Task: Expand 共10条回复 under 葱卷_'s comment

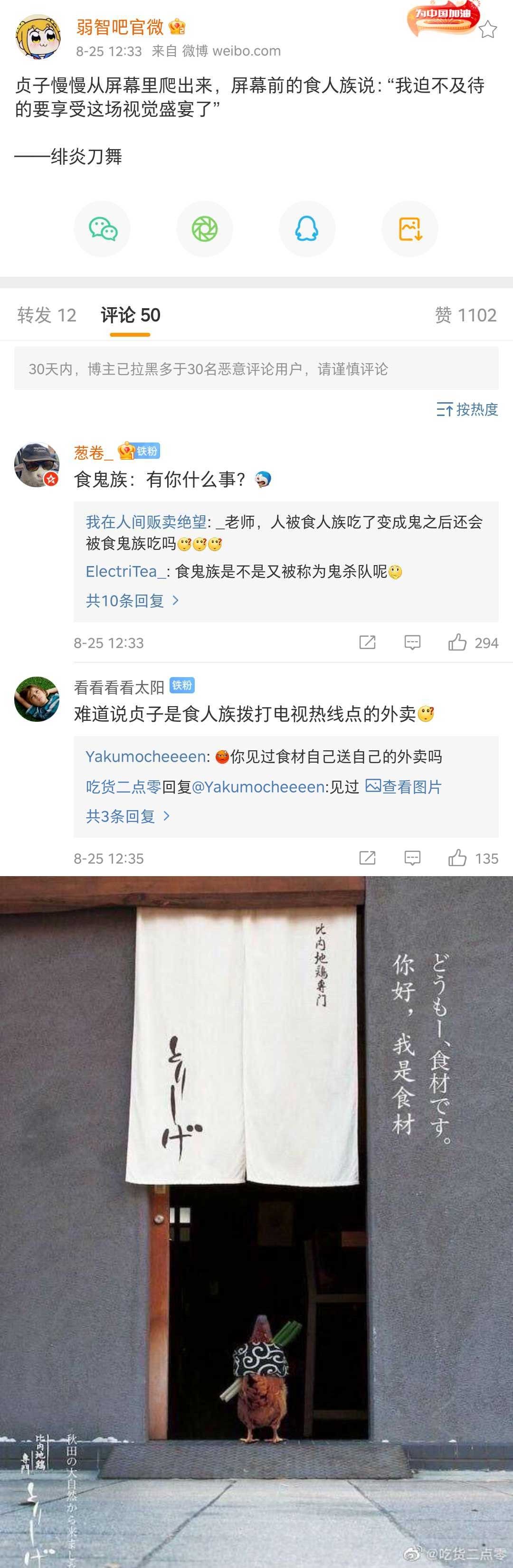Action: click(x=132, y=601)
